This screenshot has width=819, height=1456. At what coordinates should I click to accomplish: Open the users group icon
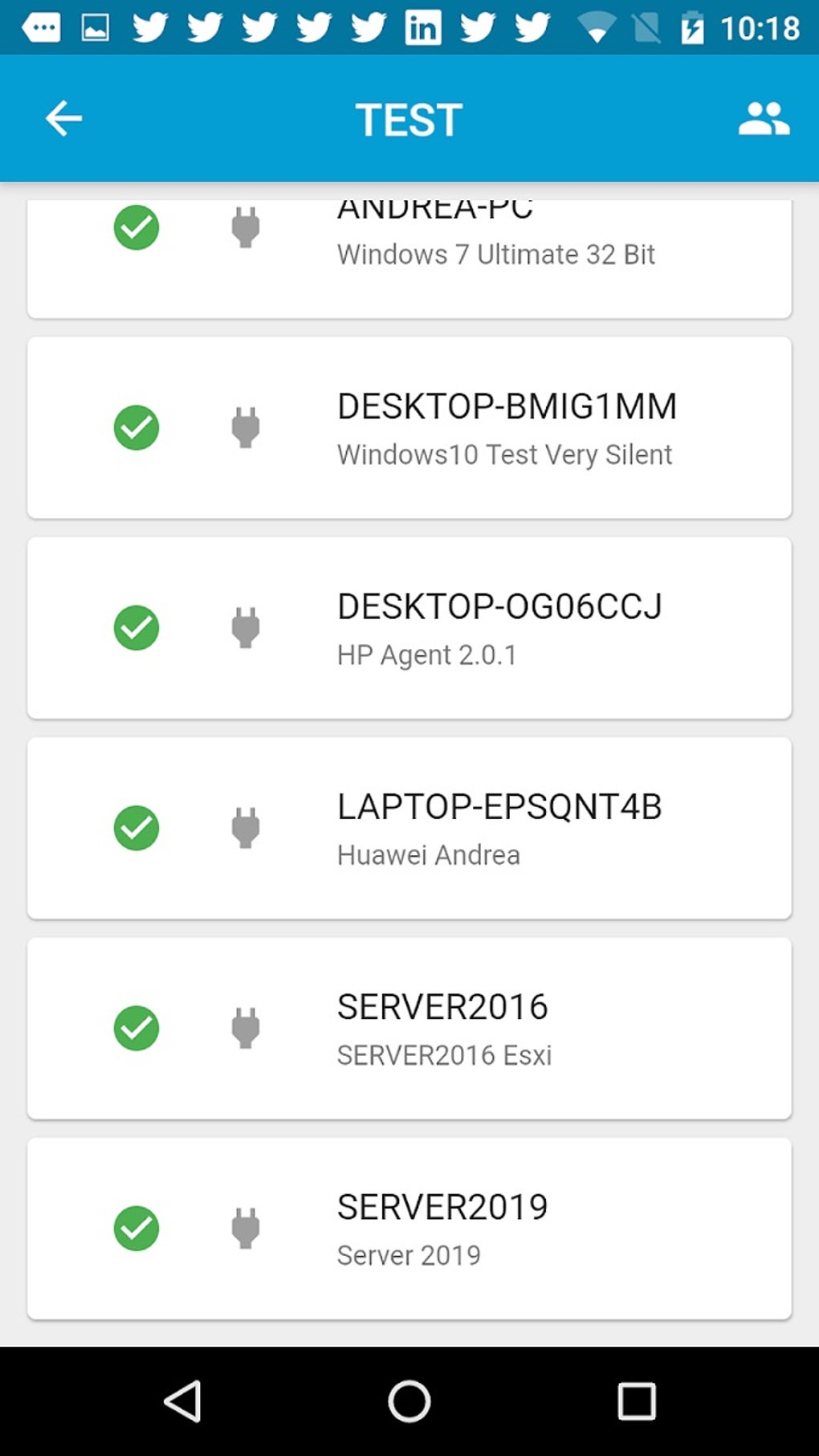(764, 119)
